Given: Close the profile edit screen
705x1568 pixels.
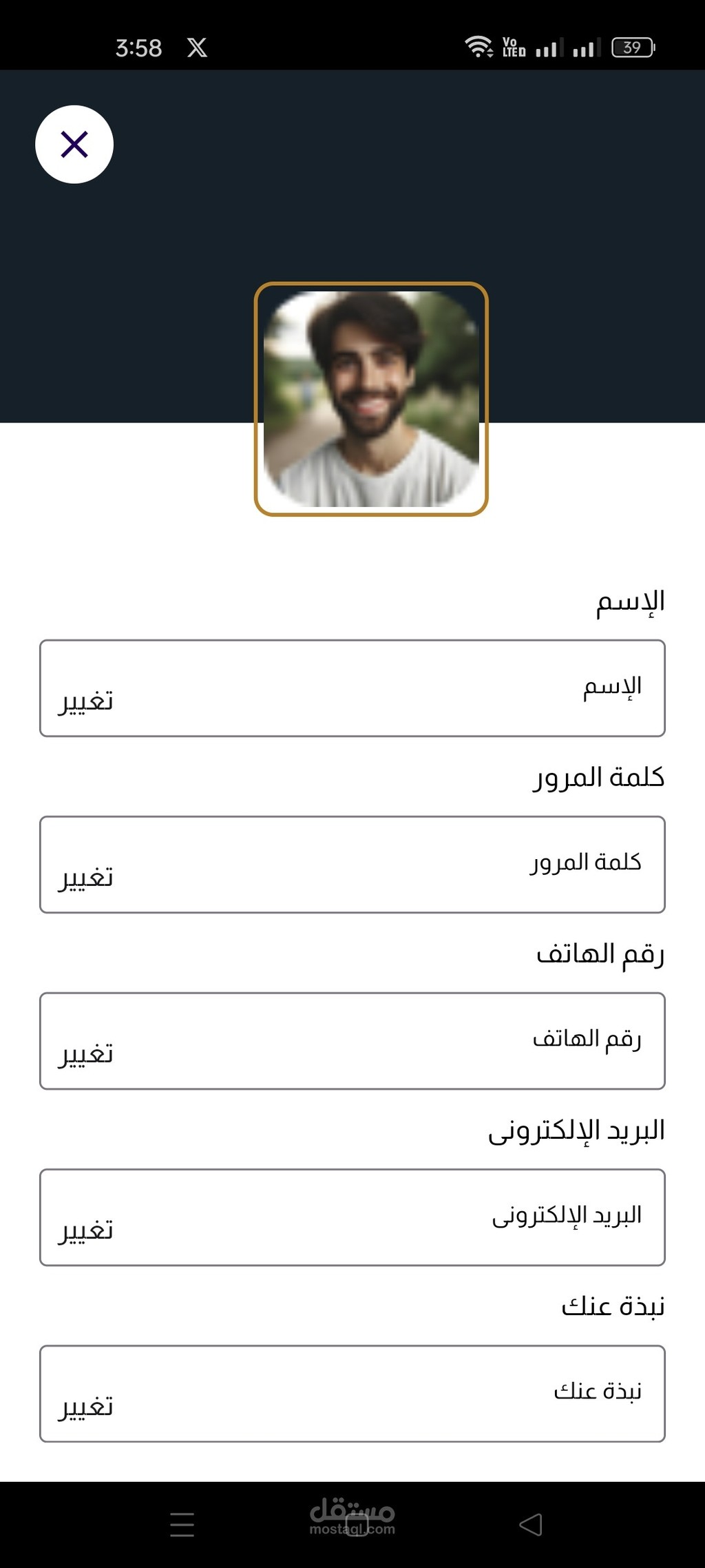Looking at the screenshot, I should (74, 145).
